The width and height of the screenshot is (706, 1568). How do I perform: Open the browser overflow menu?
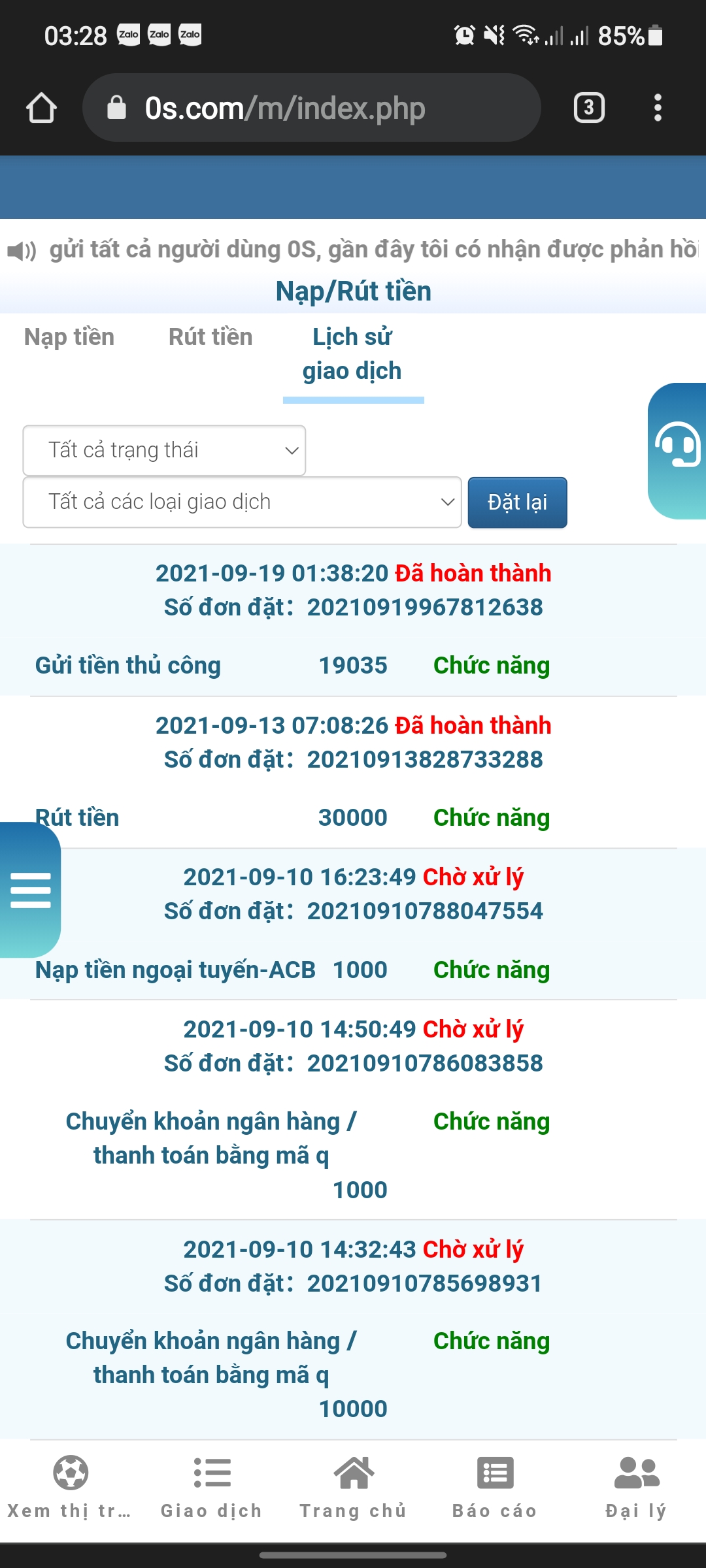tap(658, 108)
